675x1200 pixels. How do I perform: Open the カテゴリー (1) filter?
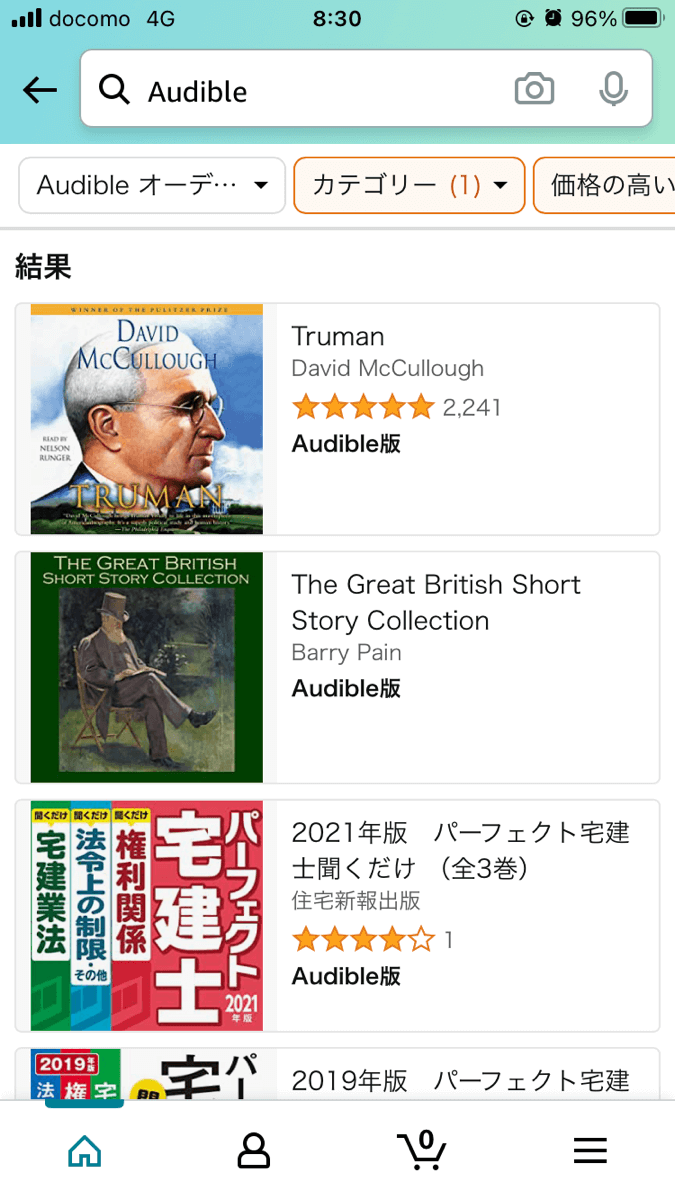pos(409,185)
